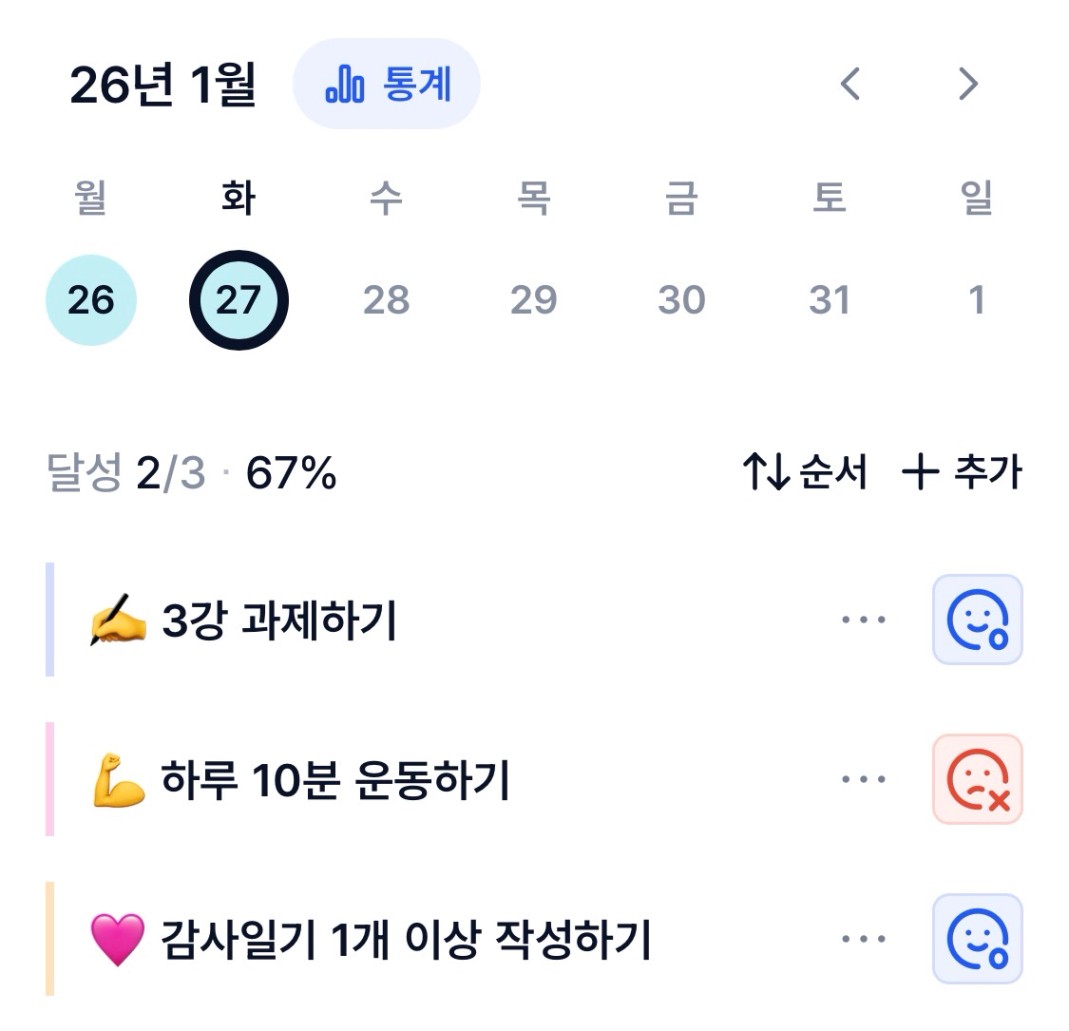The image size is (1069, 1031).
Task: Tap 순서 to reorder habits
Action: (x=805, y=473)
